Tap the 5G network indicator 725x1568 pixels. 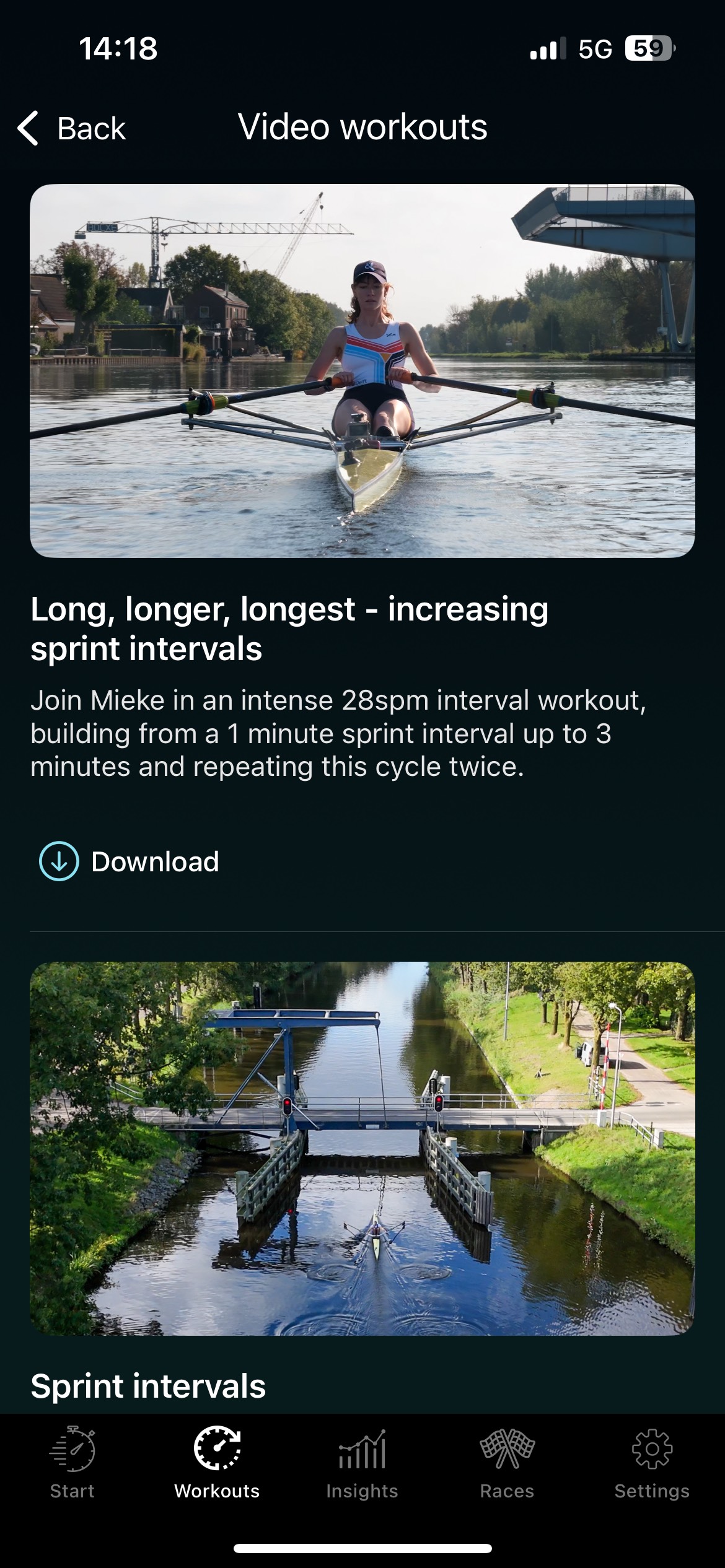[x=596, y=48]
